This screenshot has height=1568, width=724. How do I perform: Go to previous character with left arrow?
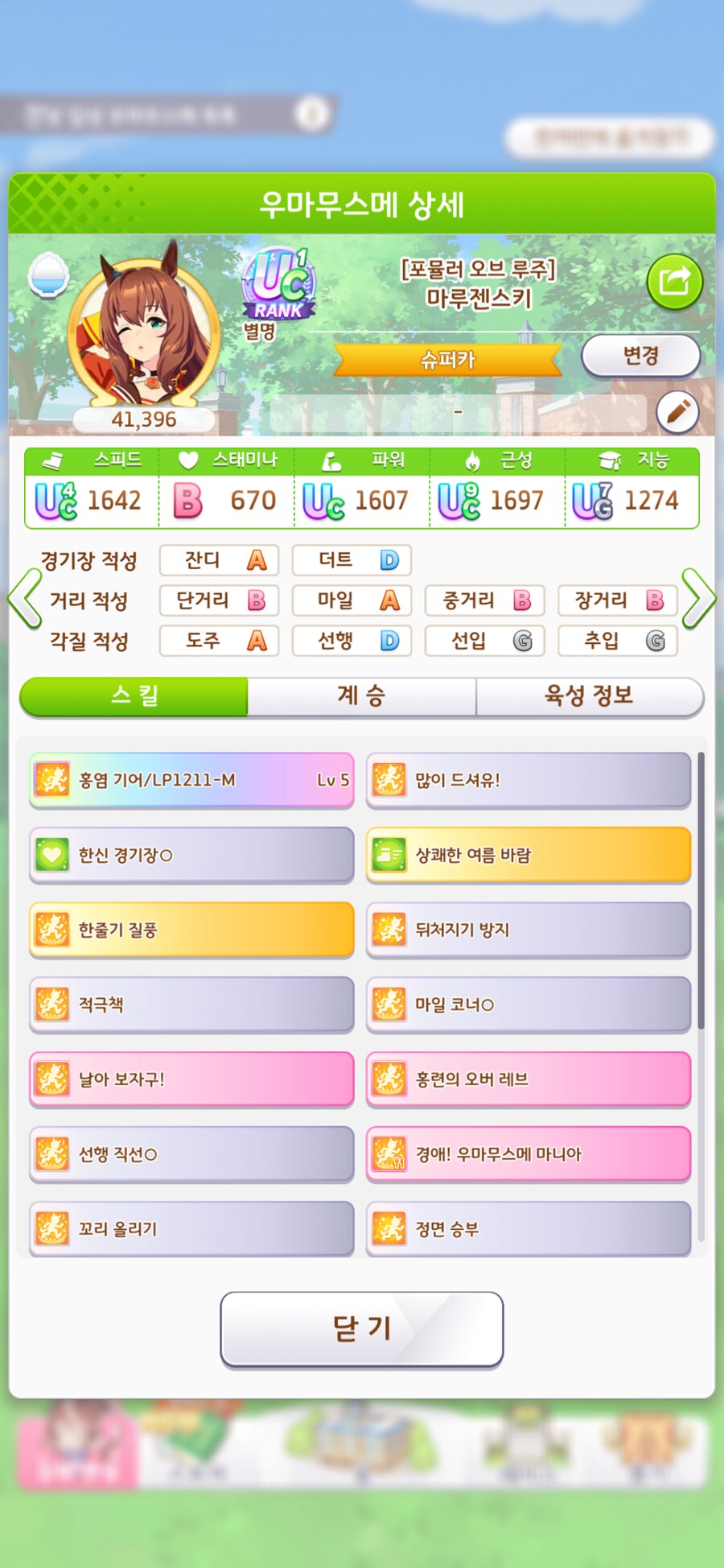click(23, 598)
